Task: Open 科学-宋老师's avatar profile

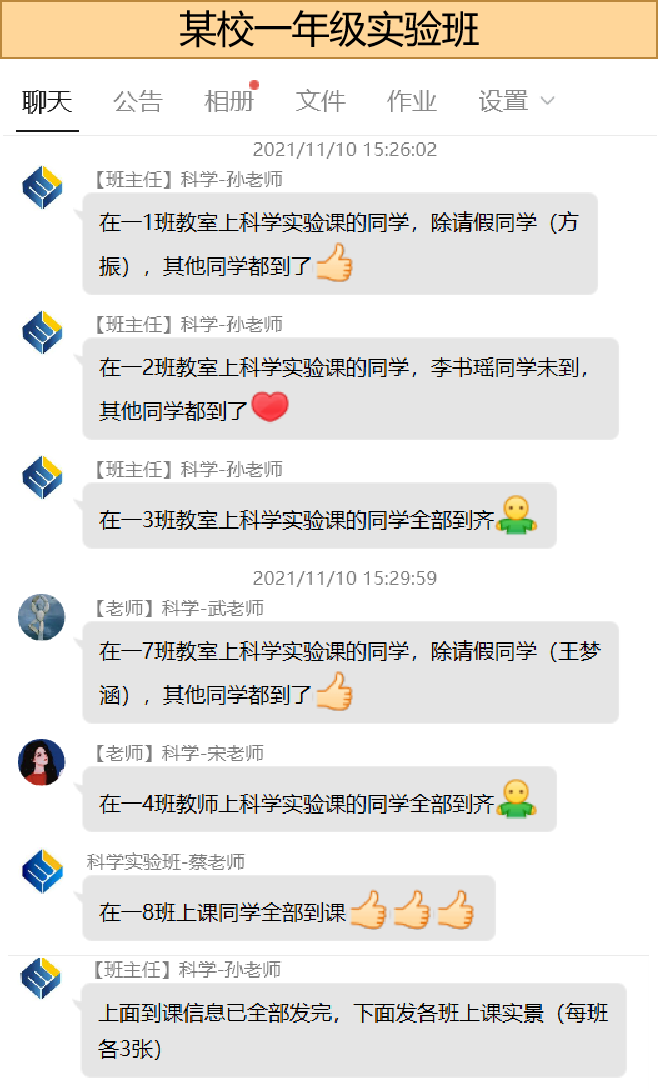Action: (x=42, y=762)
